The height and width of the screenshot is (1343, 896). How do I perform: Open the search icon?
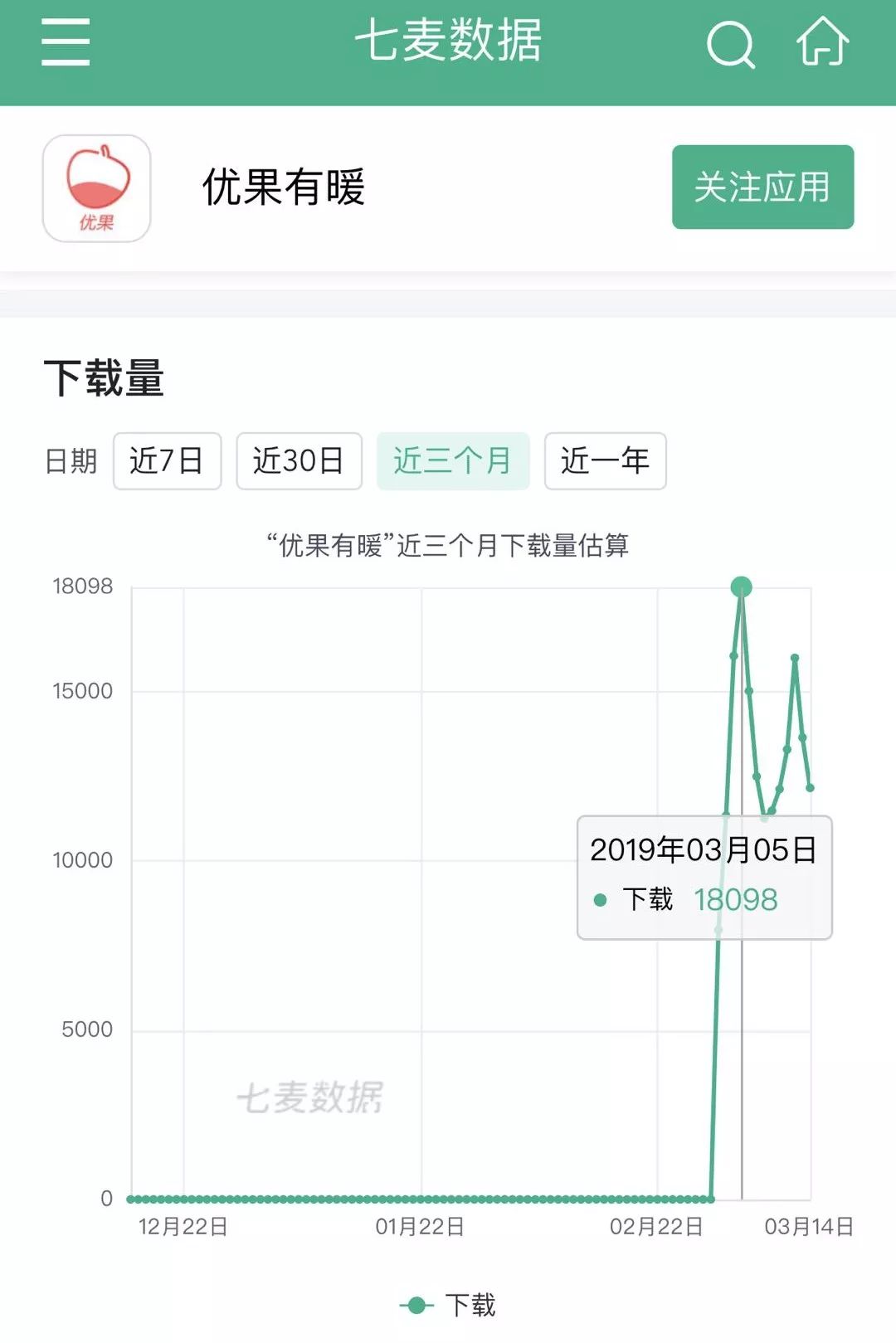[x=730, y=43]
